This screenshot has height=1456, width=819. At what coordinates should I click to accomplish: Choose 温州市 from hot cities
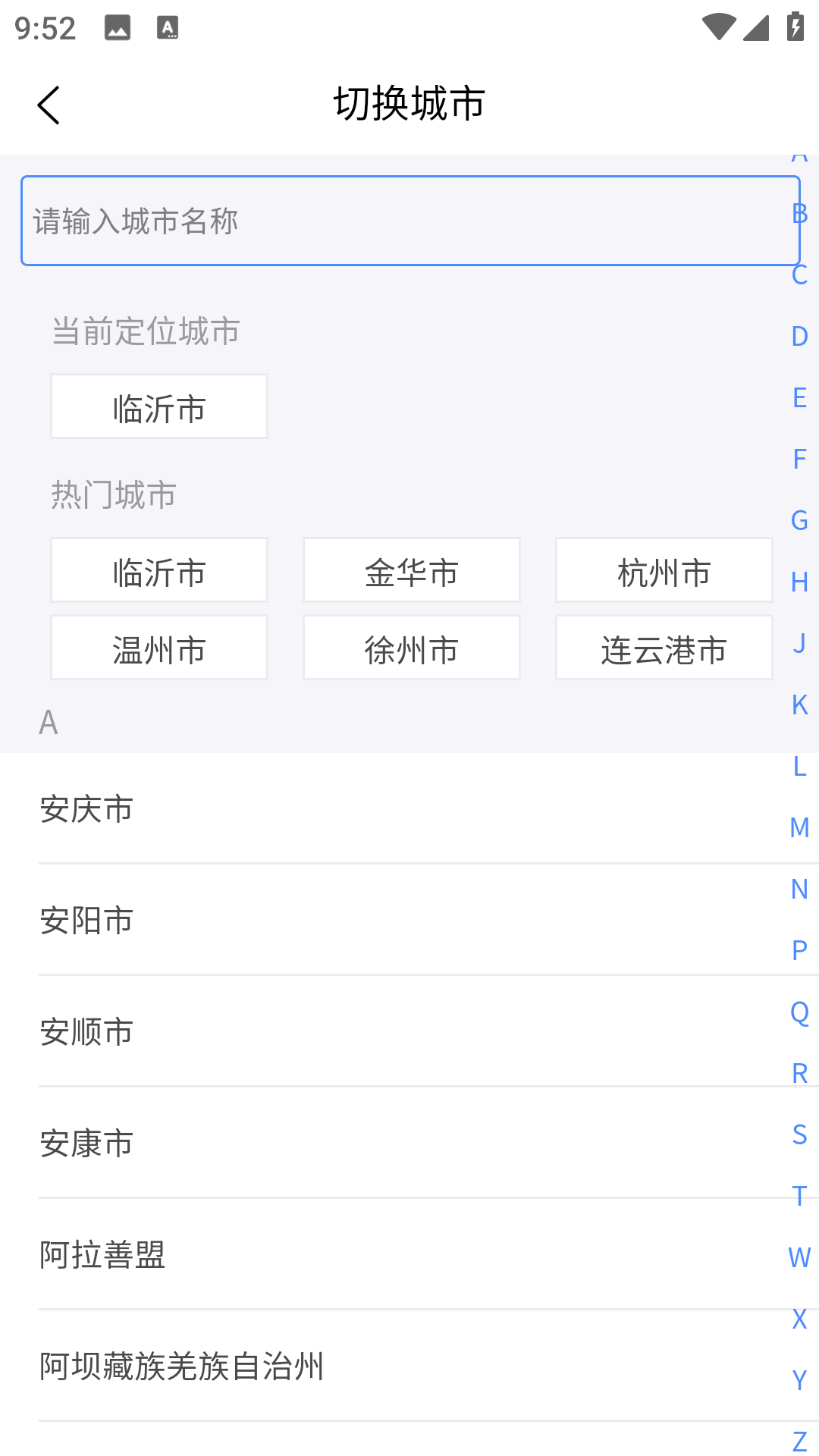pos(159,648)
